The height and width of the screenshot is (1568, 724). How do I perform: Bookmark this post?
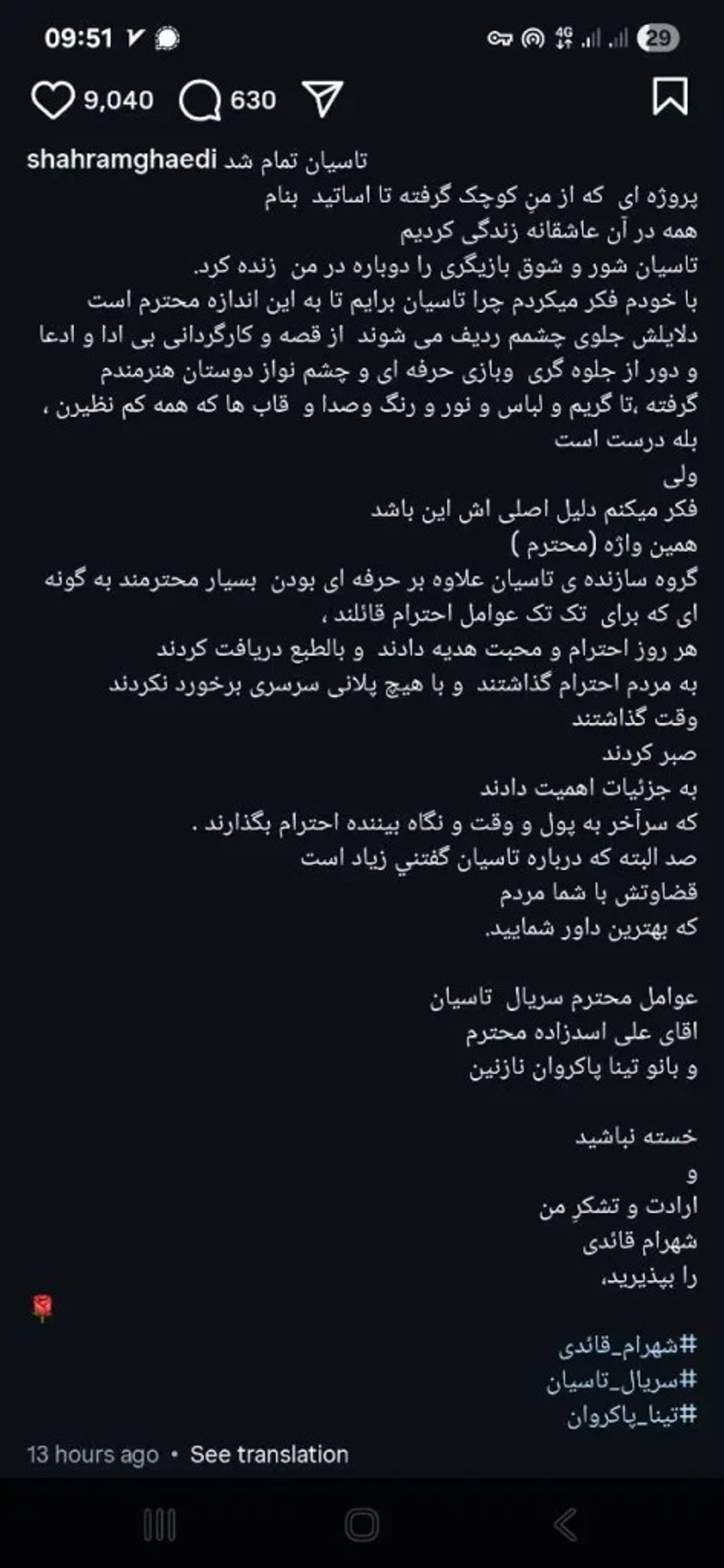point(670,97)
